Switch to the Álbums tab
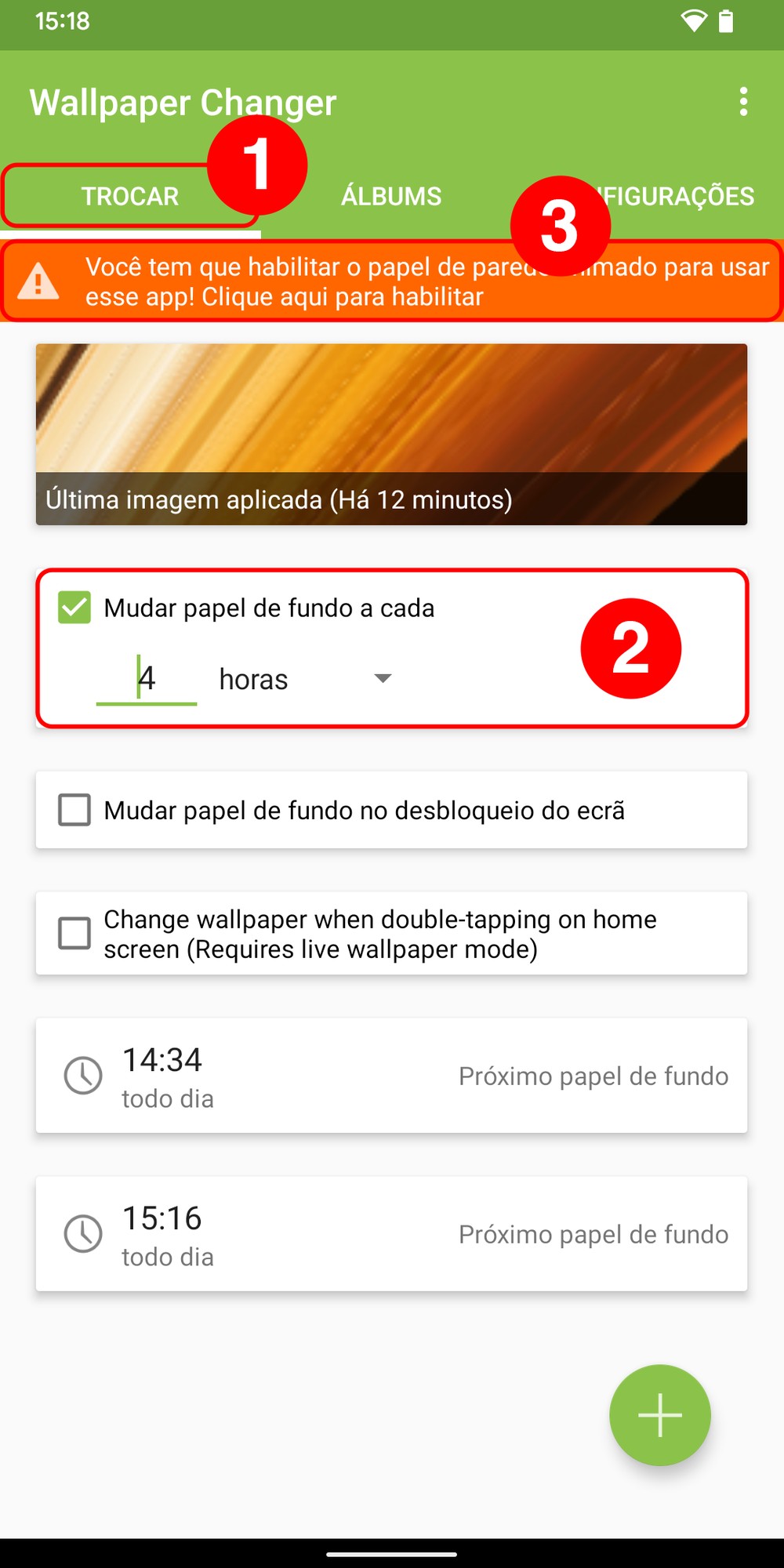 click(x=391, y=196)
